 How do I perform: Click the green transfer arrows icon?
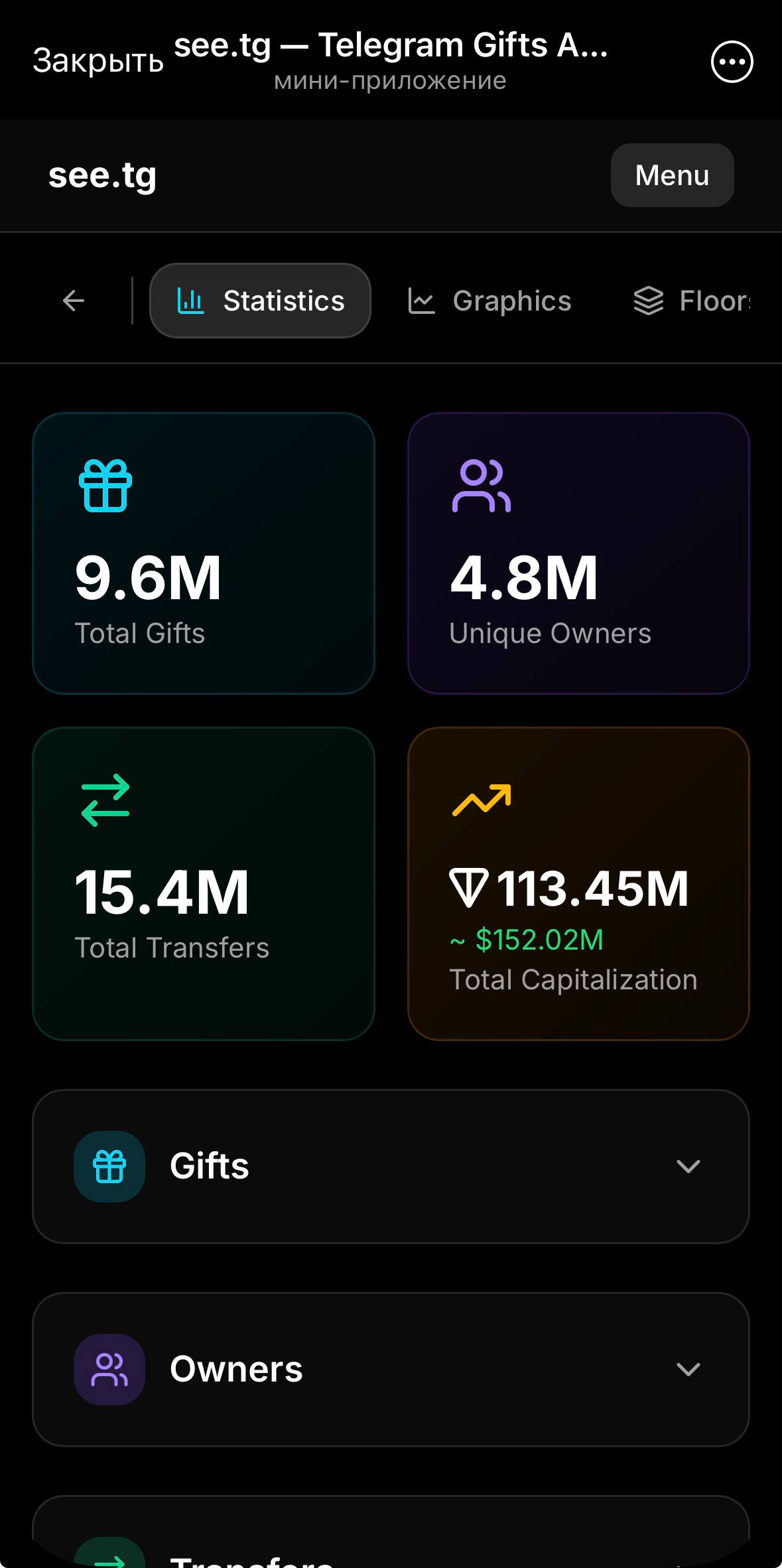pos(104,802)
